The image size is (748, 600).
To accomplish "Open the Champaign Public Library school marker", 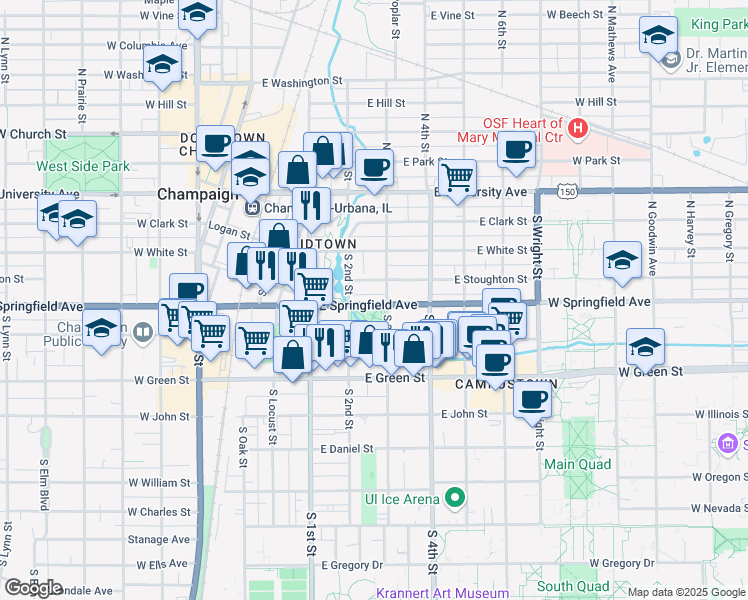I will [101, 330].
